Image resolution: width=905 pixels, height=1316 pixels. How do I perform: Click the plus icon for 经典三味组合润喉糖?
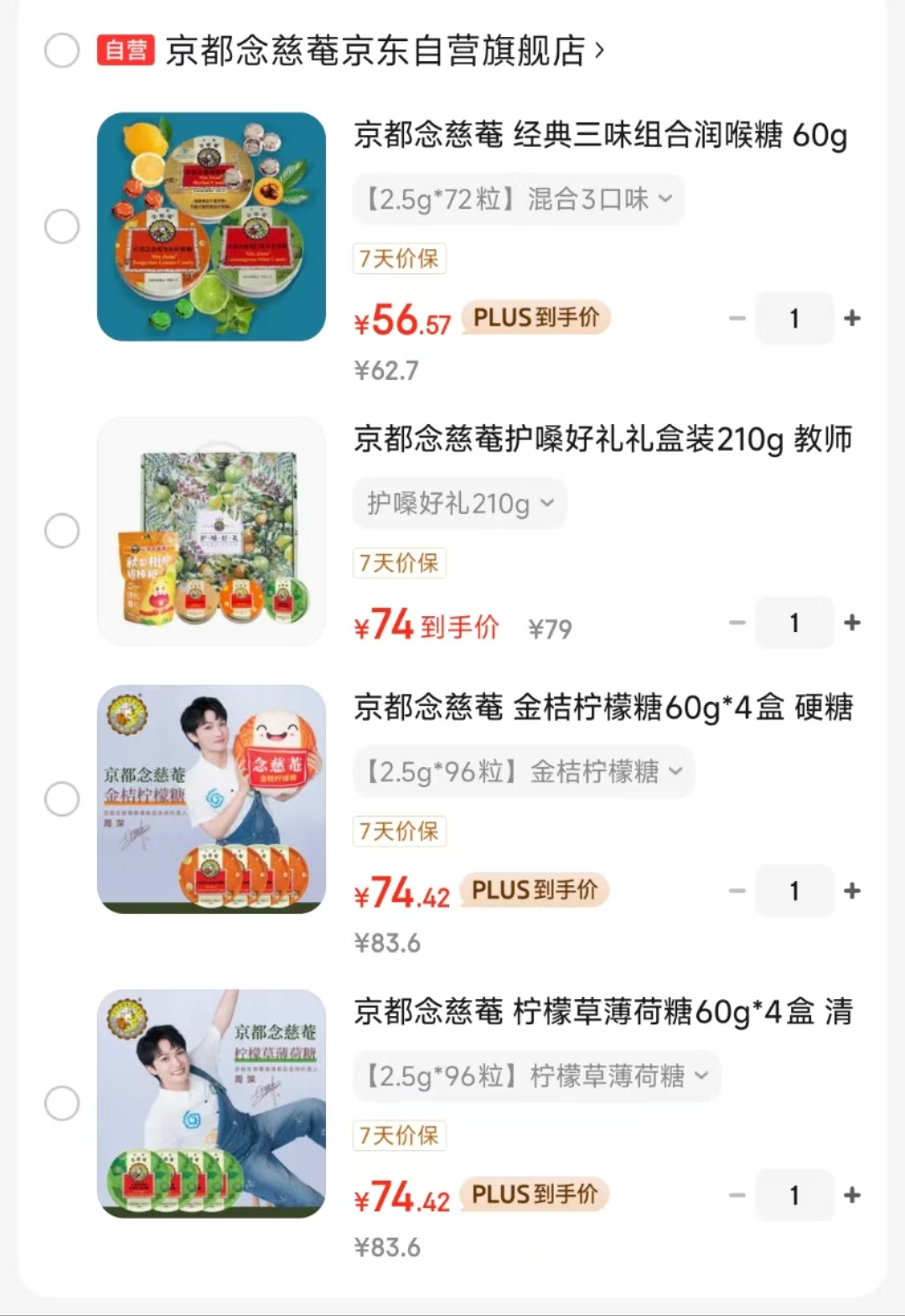click(852, 318)
